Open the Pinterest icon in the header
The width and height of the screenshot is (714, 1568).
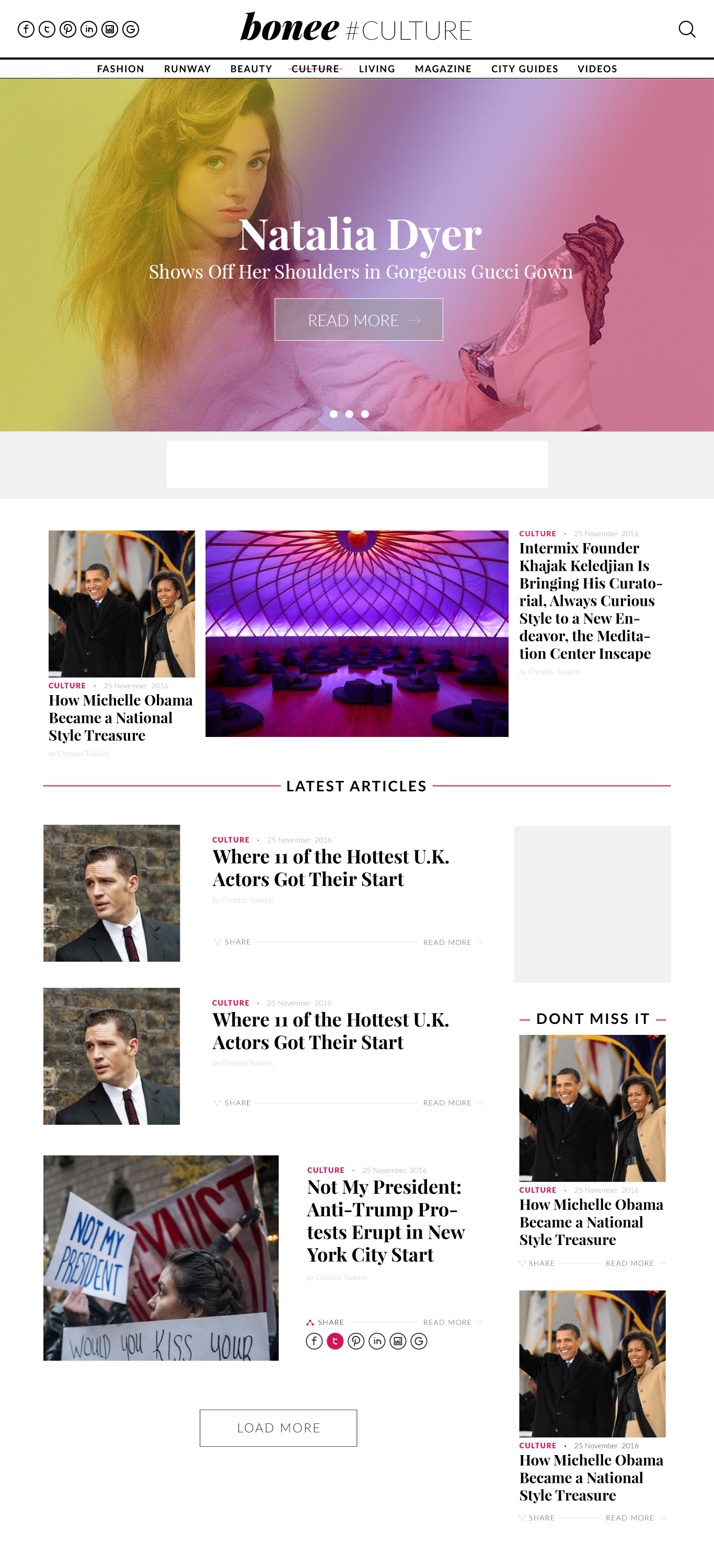[67, 29]
